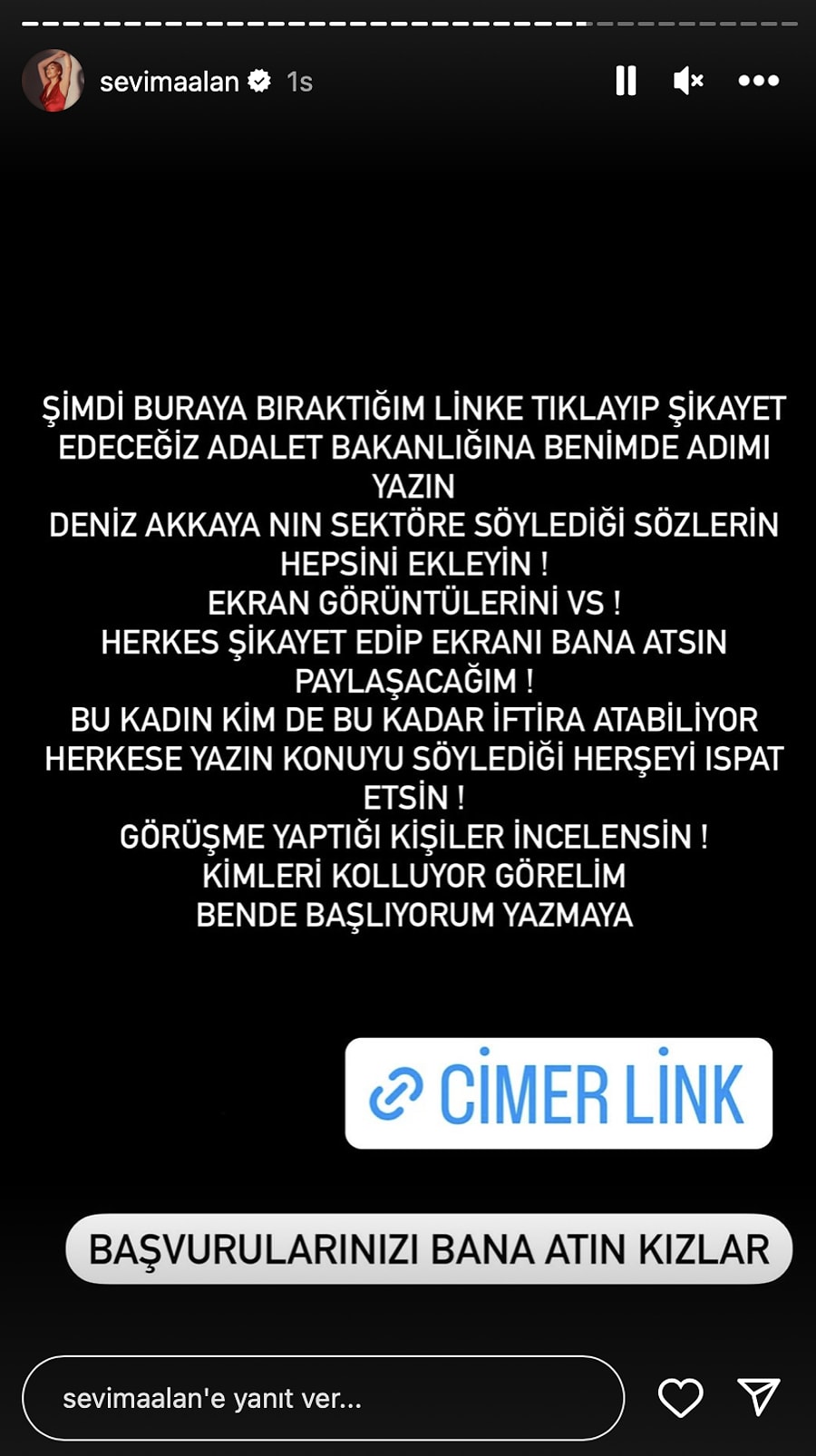Toggle story audio with the speaker control
The image size is (816, 1456).
click(689, 81)
